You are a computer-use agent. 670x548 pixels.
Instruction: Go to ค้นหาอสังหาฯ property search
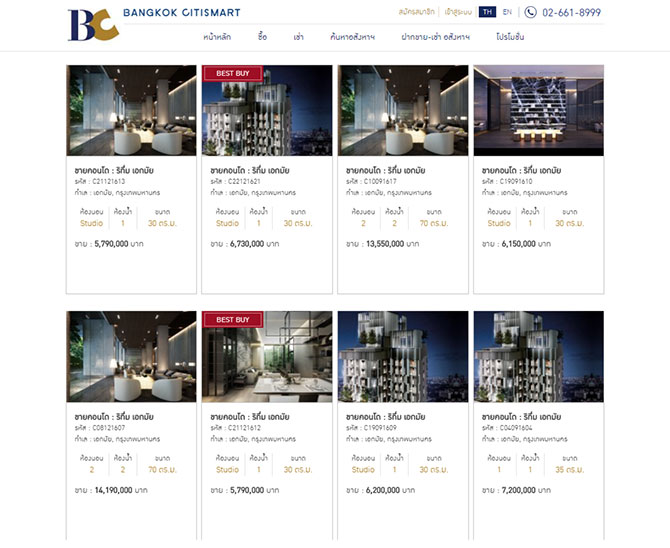pos(352,36)
